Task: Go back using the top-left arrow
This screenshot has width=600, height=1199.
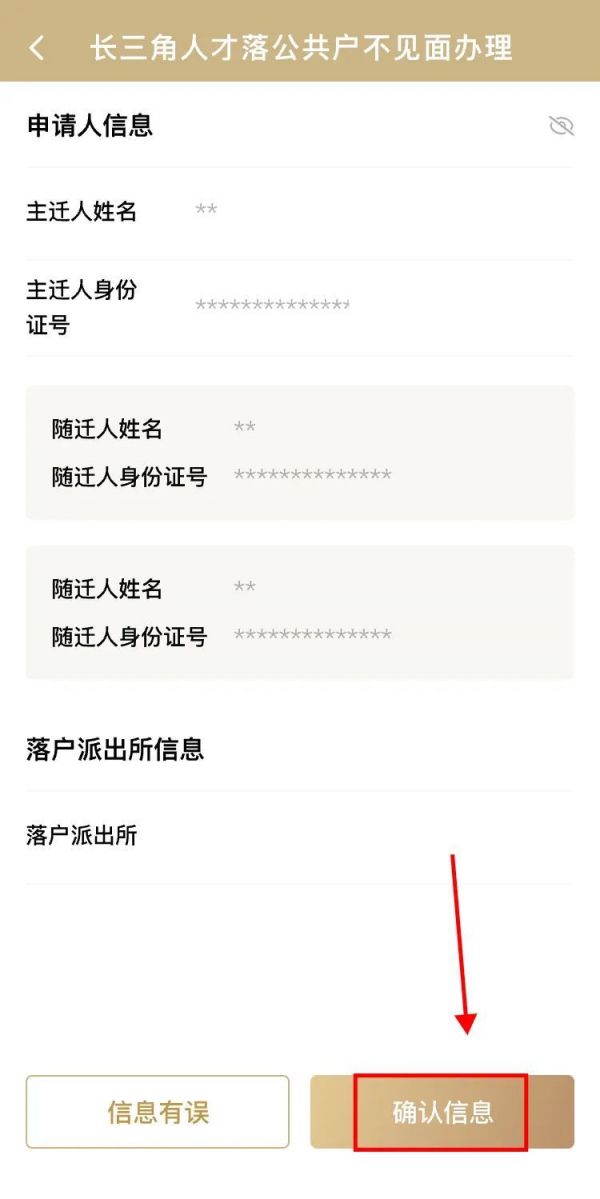Action: coord(37,47)
